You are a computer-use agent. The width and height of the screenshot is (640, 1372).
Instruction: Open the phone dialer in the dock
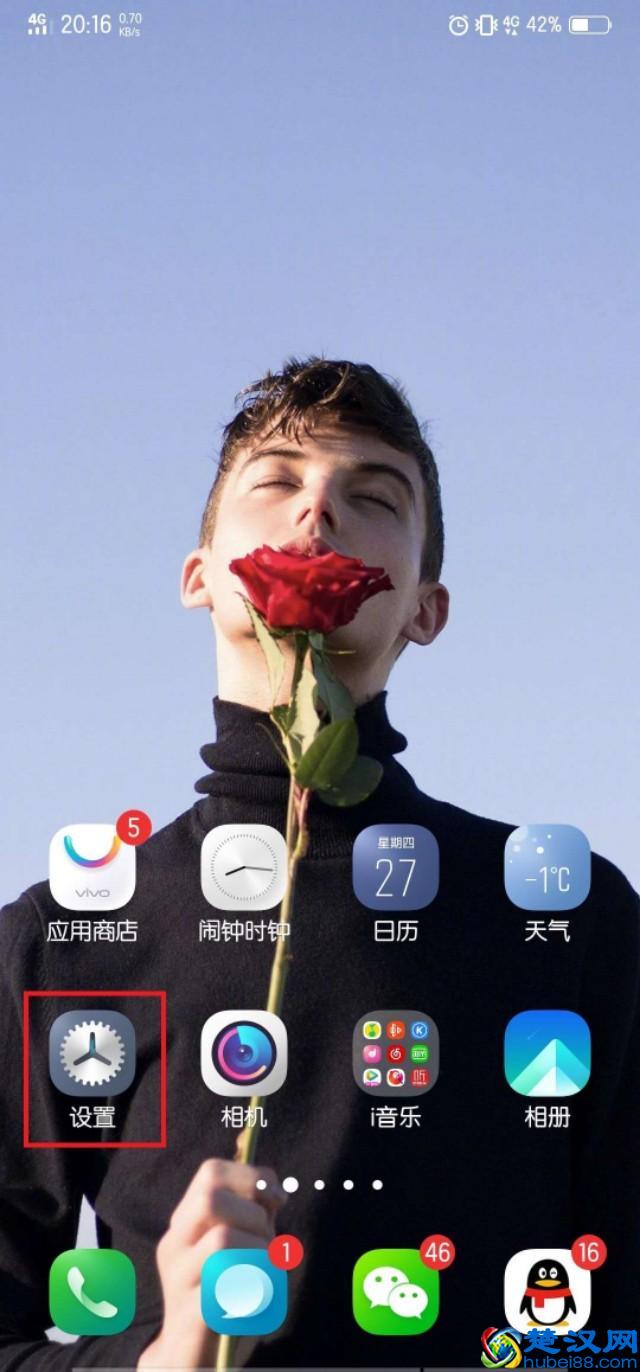click(x=92, y=1291)
